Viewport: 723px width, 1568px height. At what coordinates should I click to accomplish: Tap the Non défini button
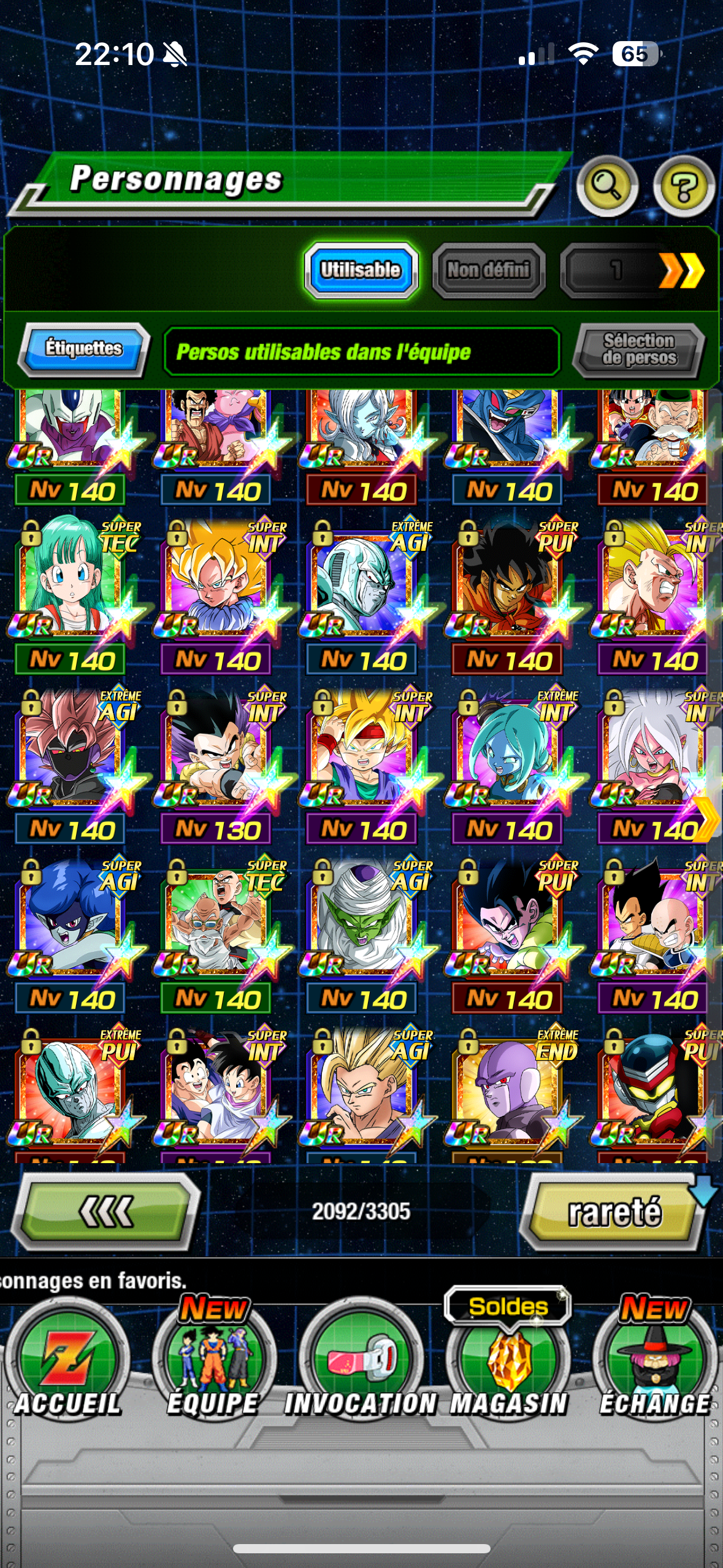488,271
